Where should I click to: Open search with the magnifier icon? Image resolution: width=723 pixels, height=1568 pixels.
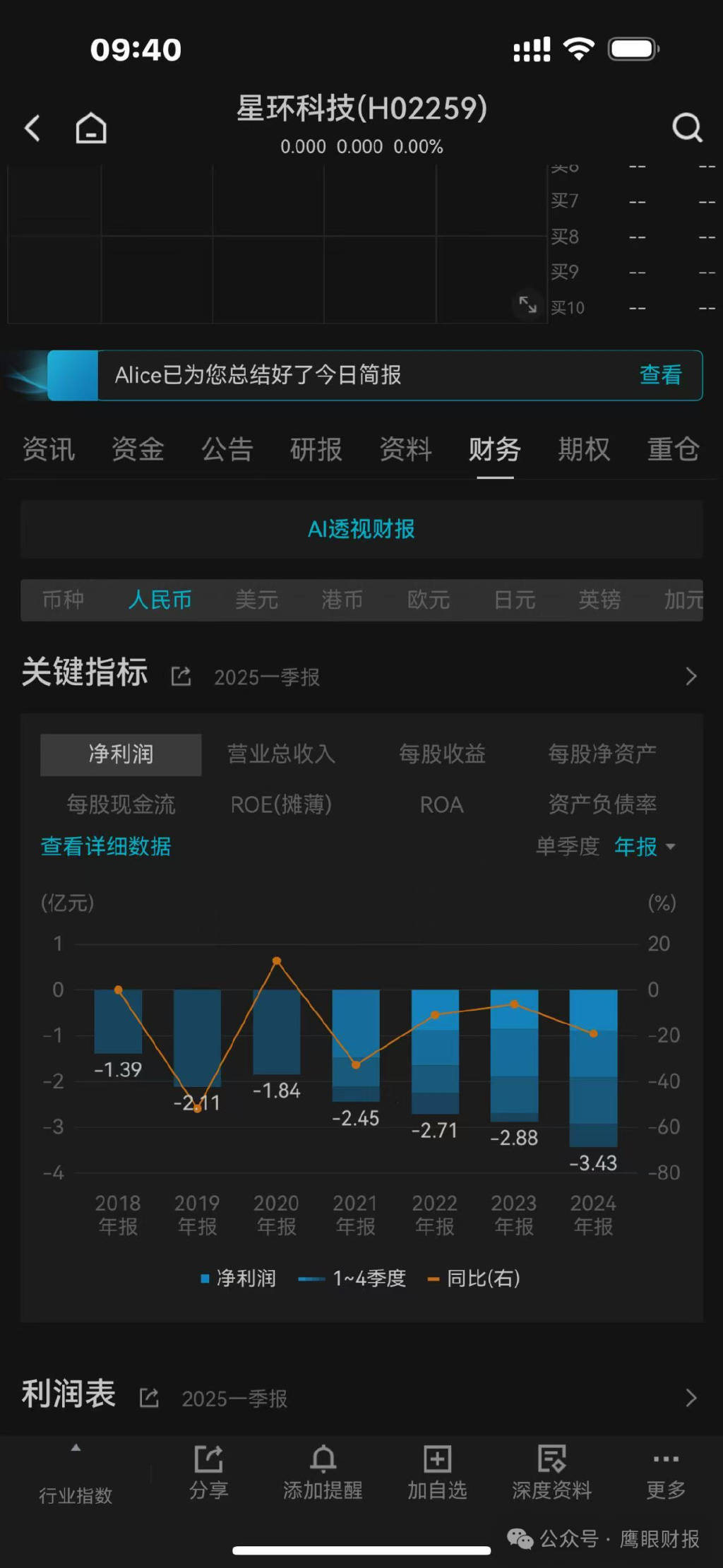pyautogui.click(x=687, y=129)
